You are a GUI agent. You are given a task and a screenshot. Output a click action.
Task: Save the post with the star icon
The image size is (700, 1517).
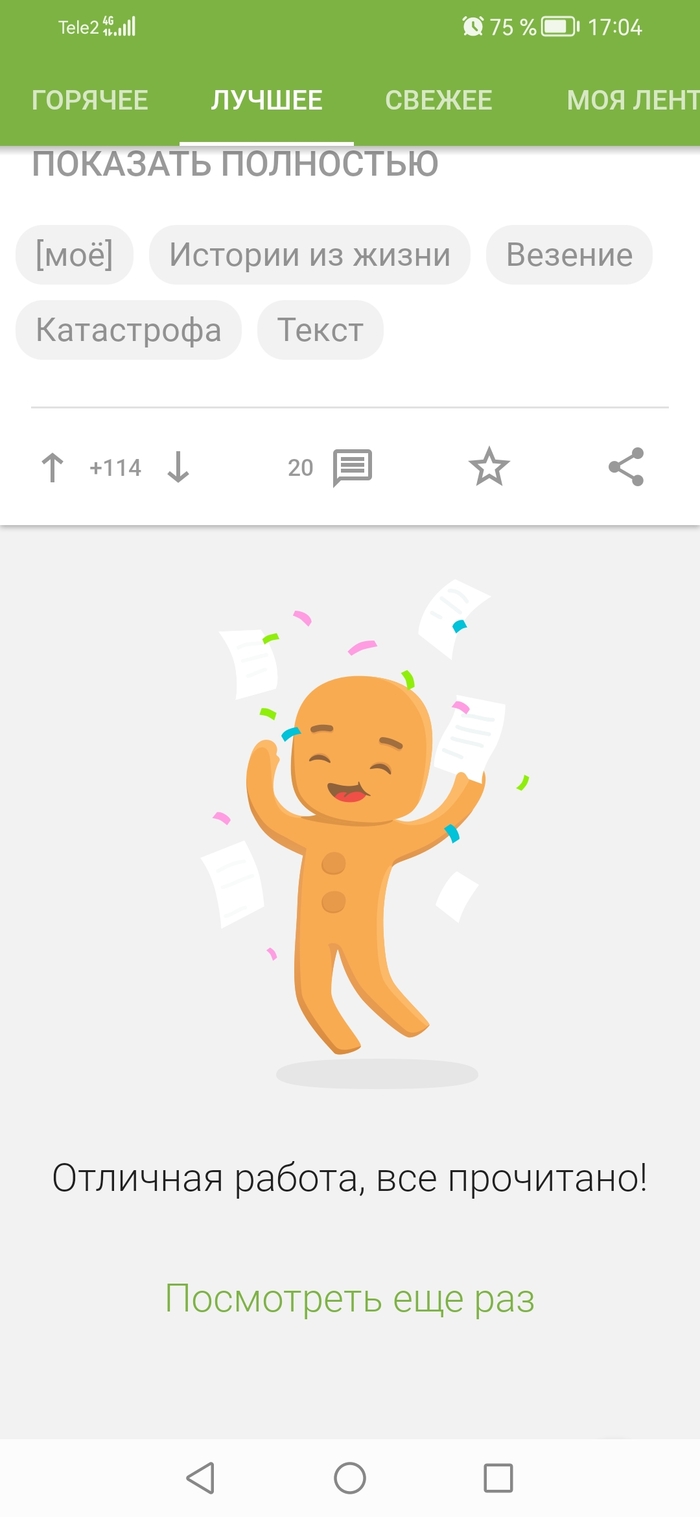coord(489,467)
